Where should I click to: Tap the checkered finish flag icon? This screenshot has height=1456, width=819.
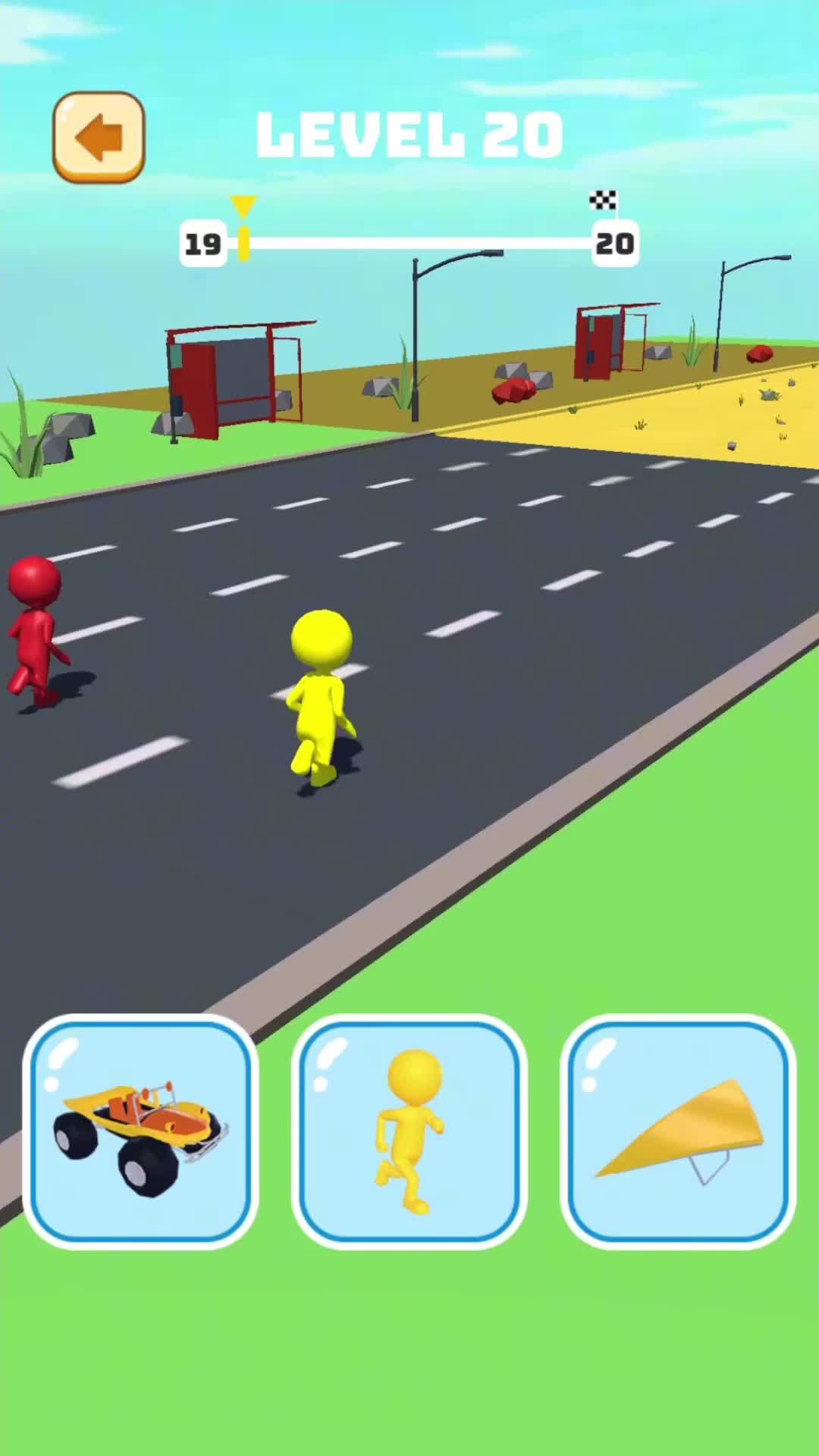coord(603,199)
